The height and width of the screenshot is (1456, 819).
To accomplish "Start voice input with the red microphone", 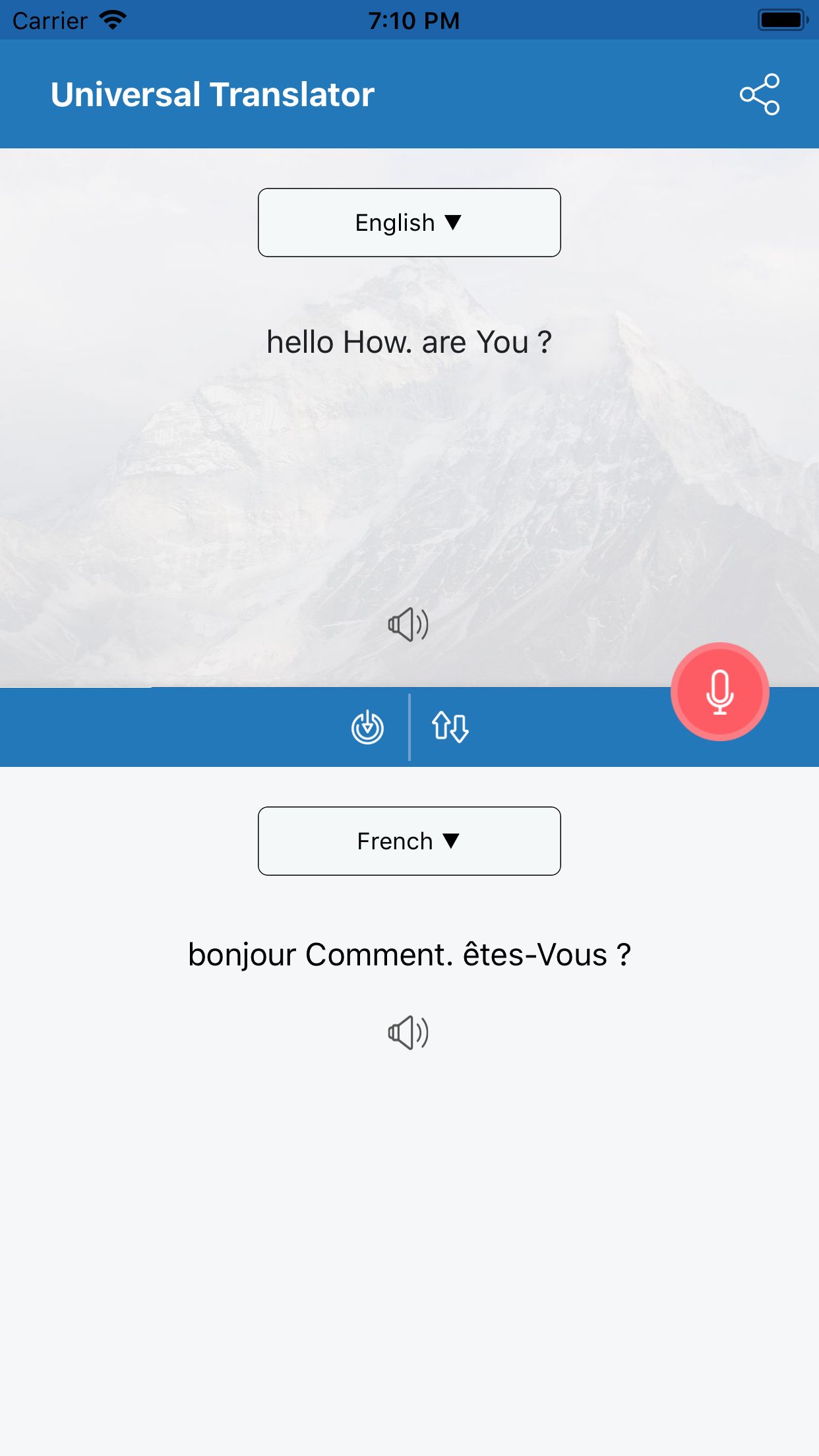I will point(720,692).
